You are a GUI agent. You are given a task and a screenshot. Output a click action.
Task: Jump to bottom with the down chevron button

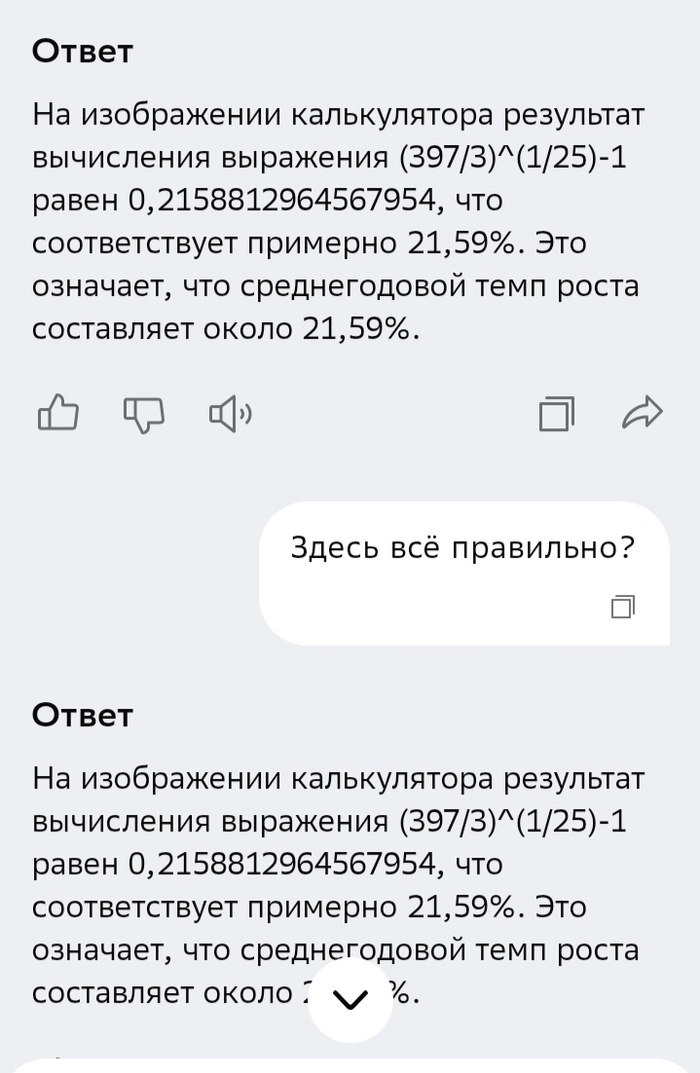(350, 1000)
